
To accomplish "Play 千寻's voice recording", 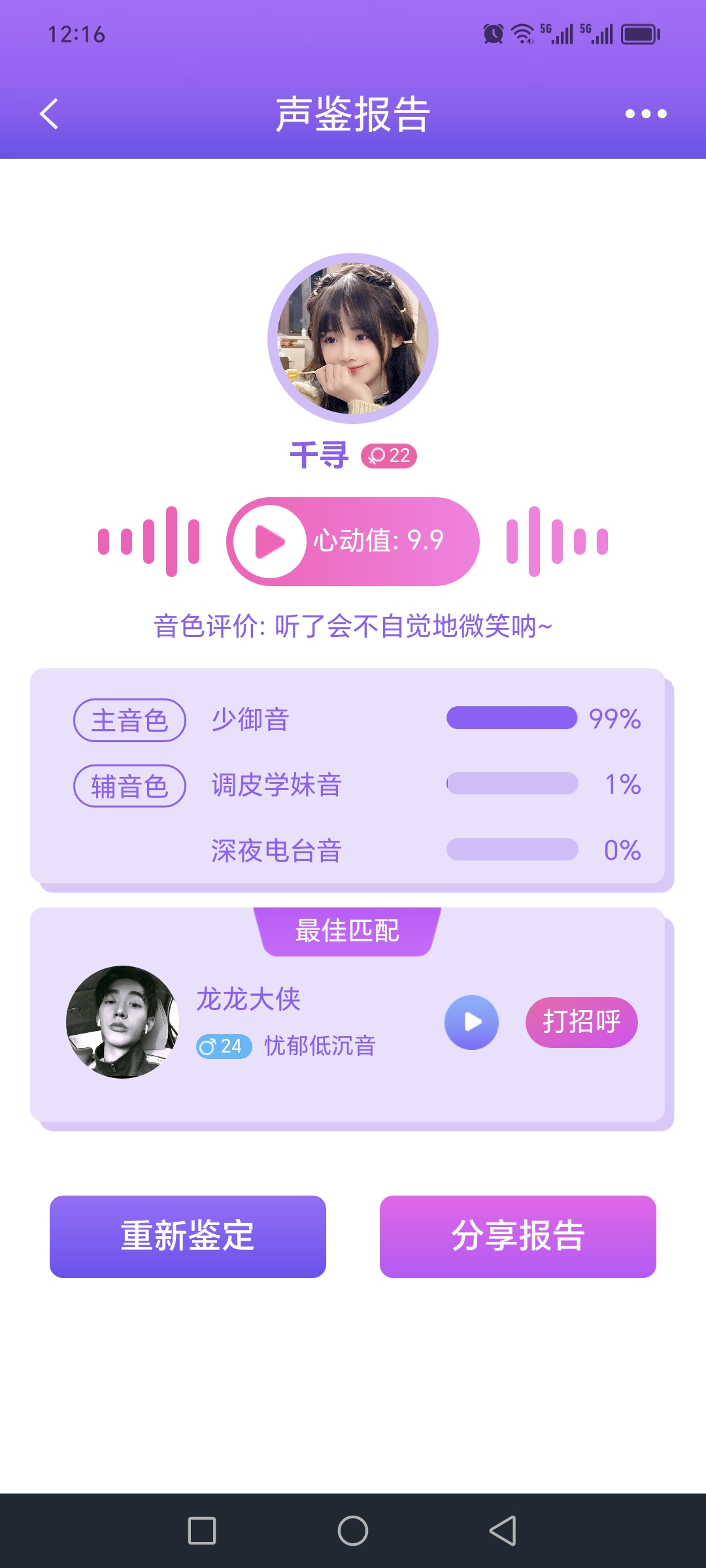I will click(x=270, y=542).
